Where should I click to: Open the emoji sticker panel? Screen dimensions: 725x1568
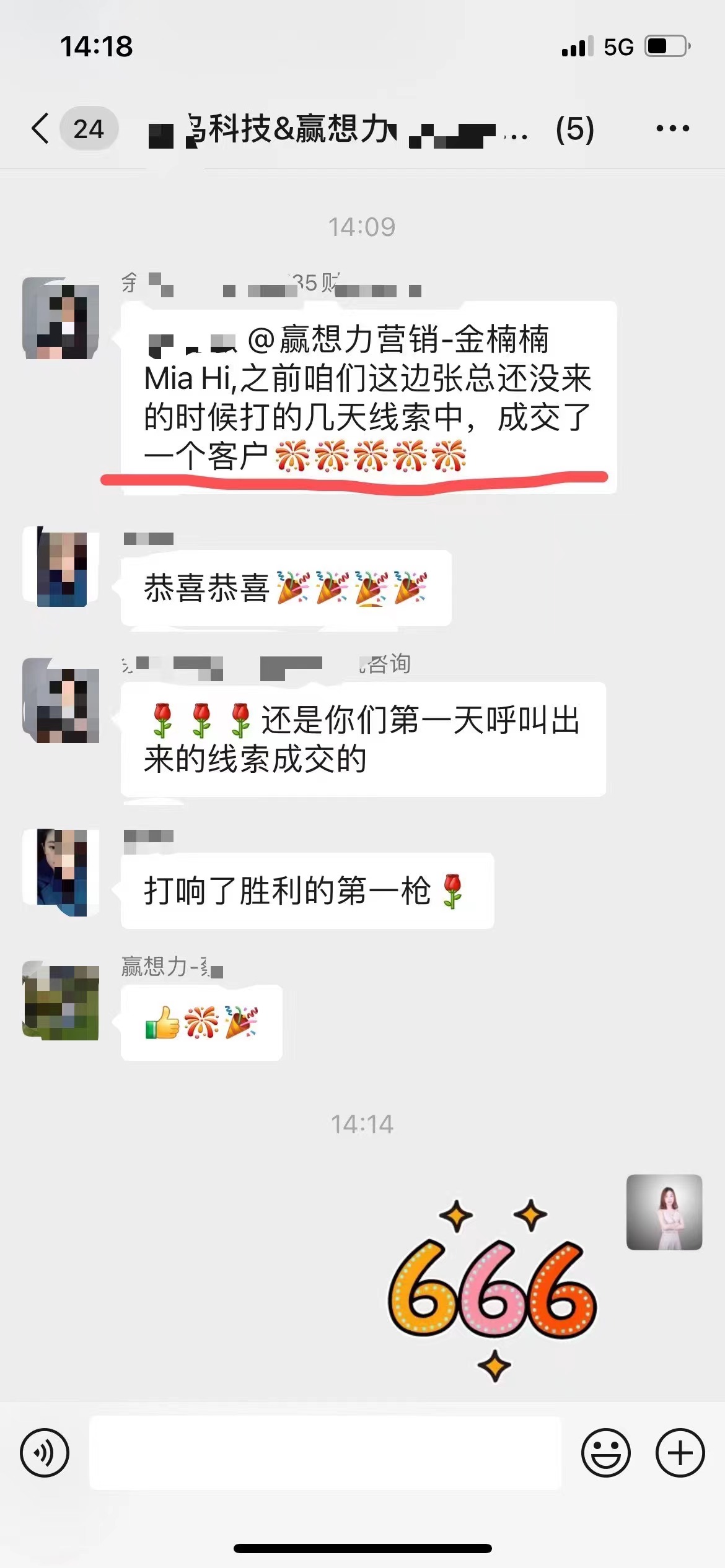(605, 1453)
